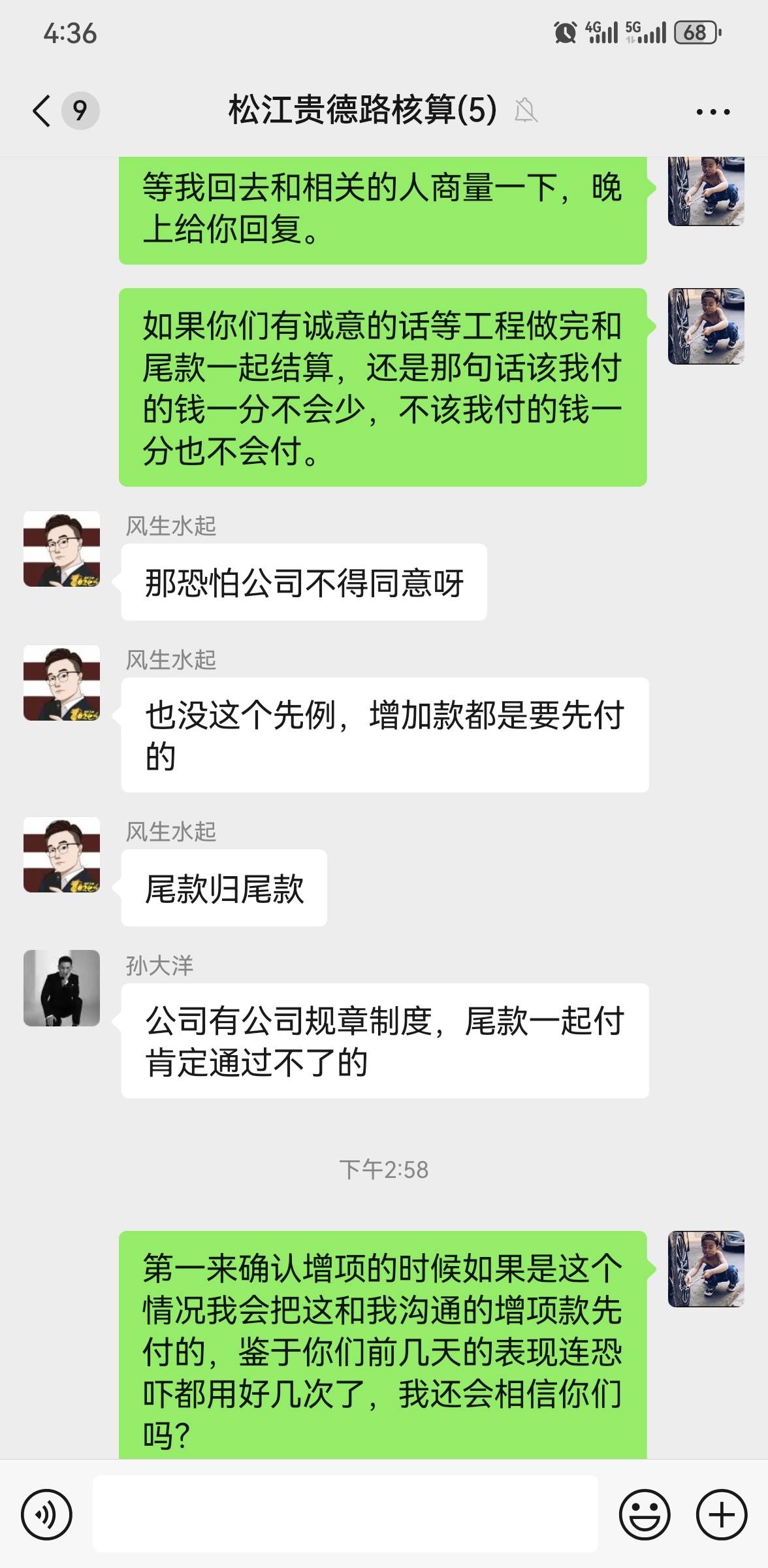The width and height of the screenshot is (768, 1568).
Task: Go back to the chat list
Action: coord(42,110)
